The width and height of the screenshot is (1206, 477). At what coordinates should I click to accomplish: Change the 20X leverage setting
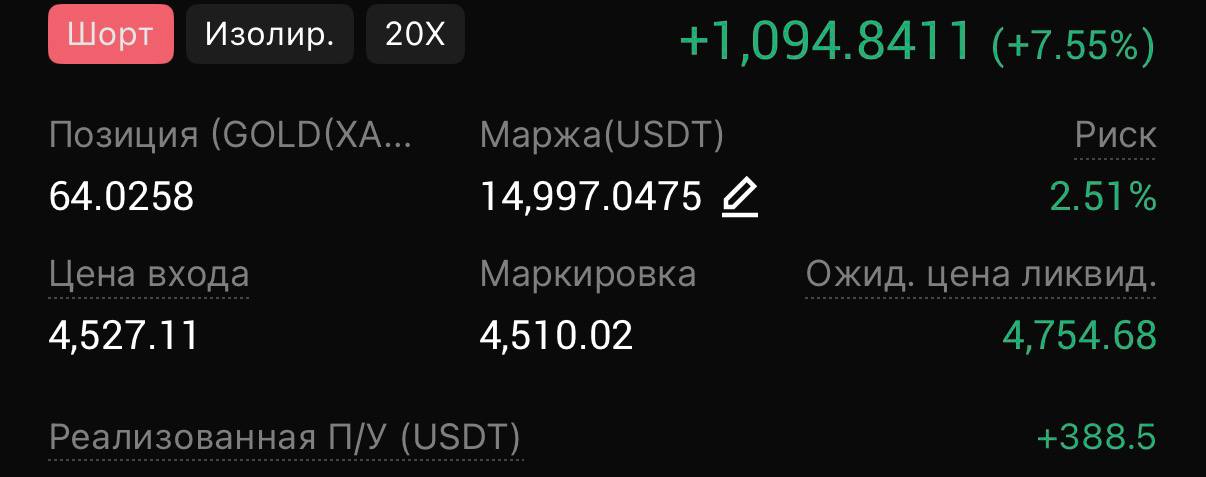click(x=415, y=35)
